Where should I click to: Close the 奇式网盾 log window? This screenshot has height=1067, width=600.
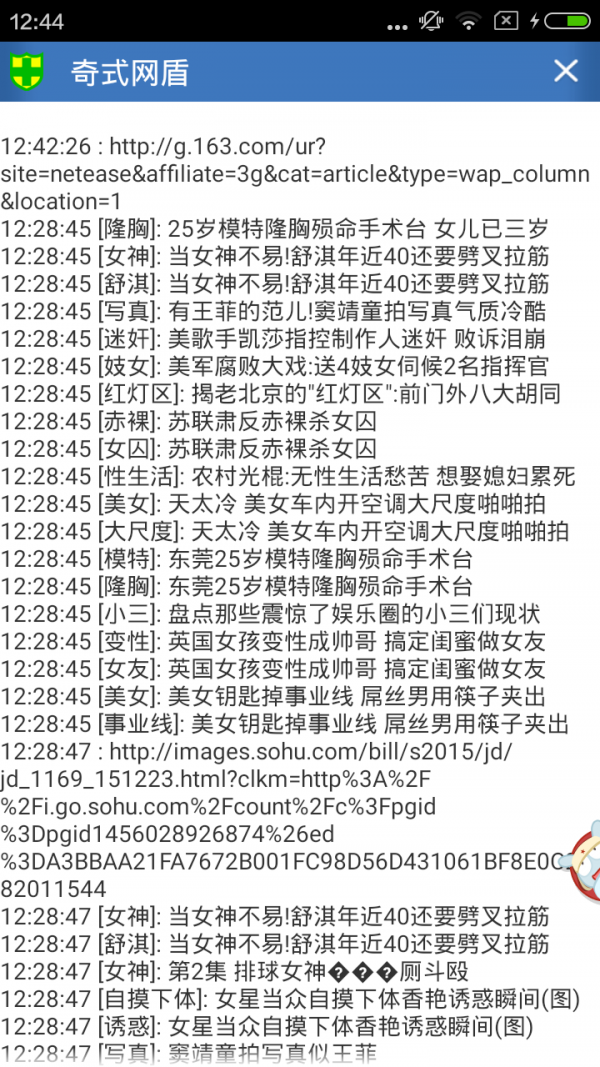pyautogui.click(x=566, y=71)
